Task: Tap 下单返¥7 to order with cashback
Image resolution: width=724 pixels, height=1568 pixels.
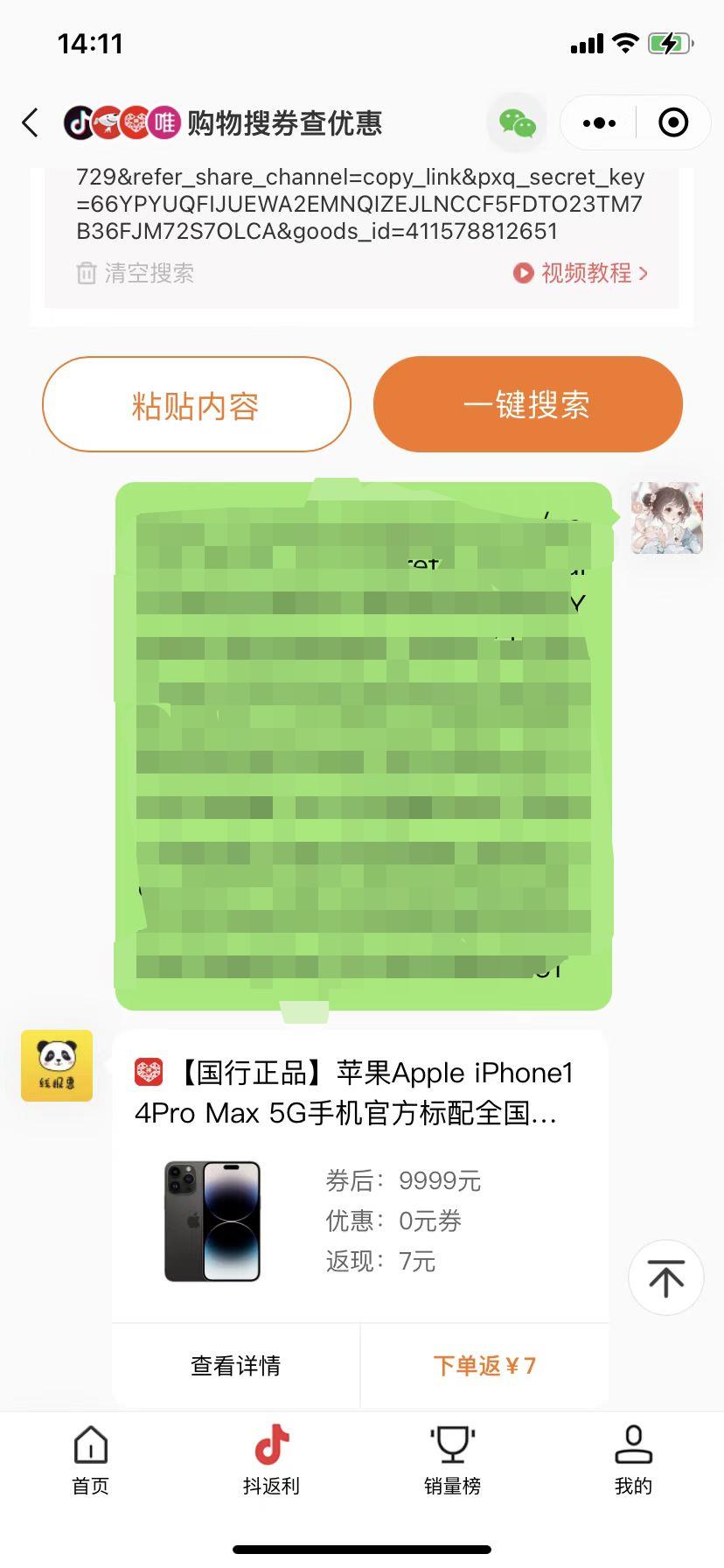Action: [484, 1365]
